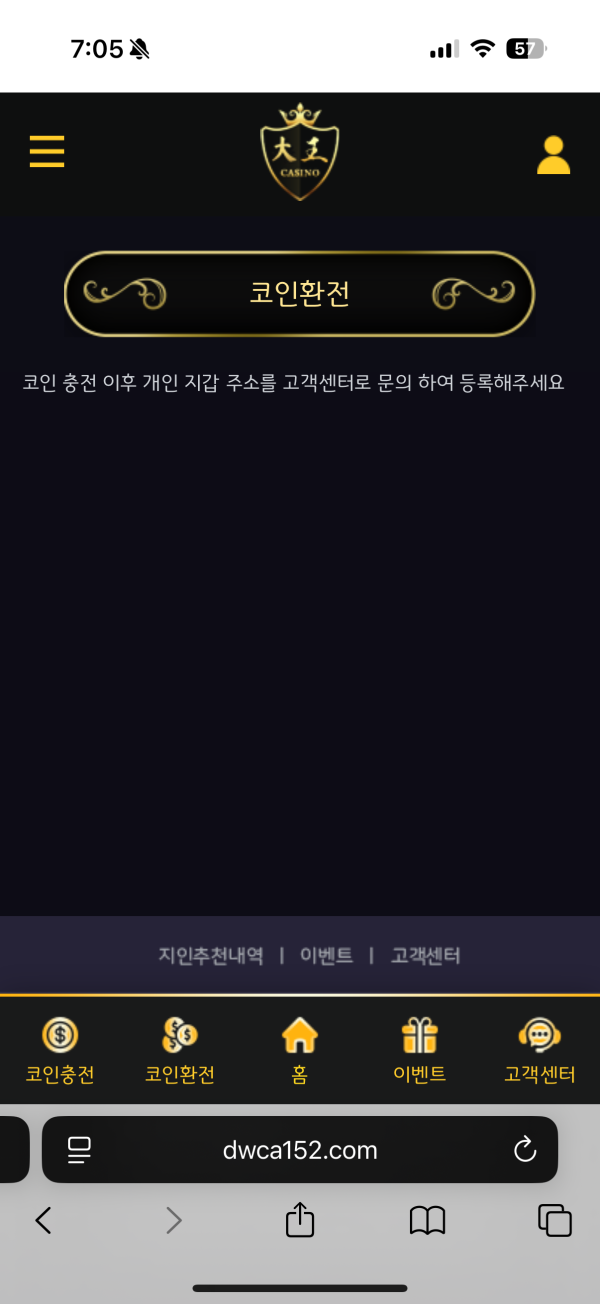Switch to the 이벤트 gift tab
This screenshot has width=600, height=1304.
click(x=420, y=1051)
